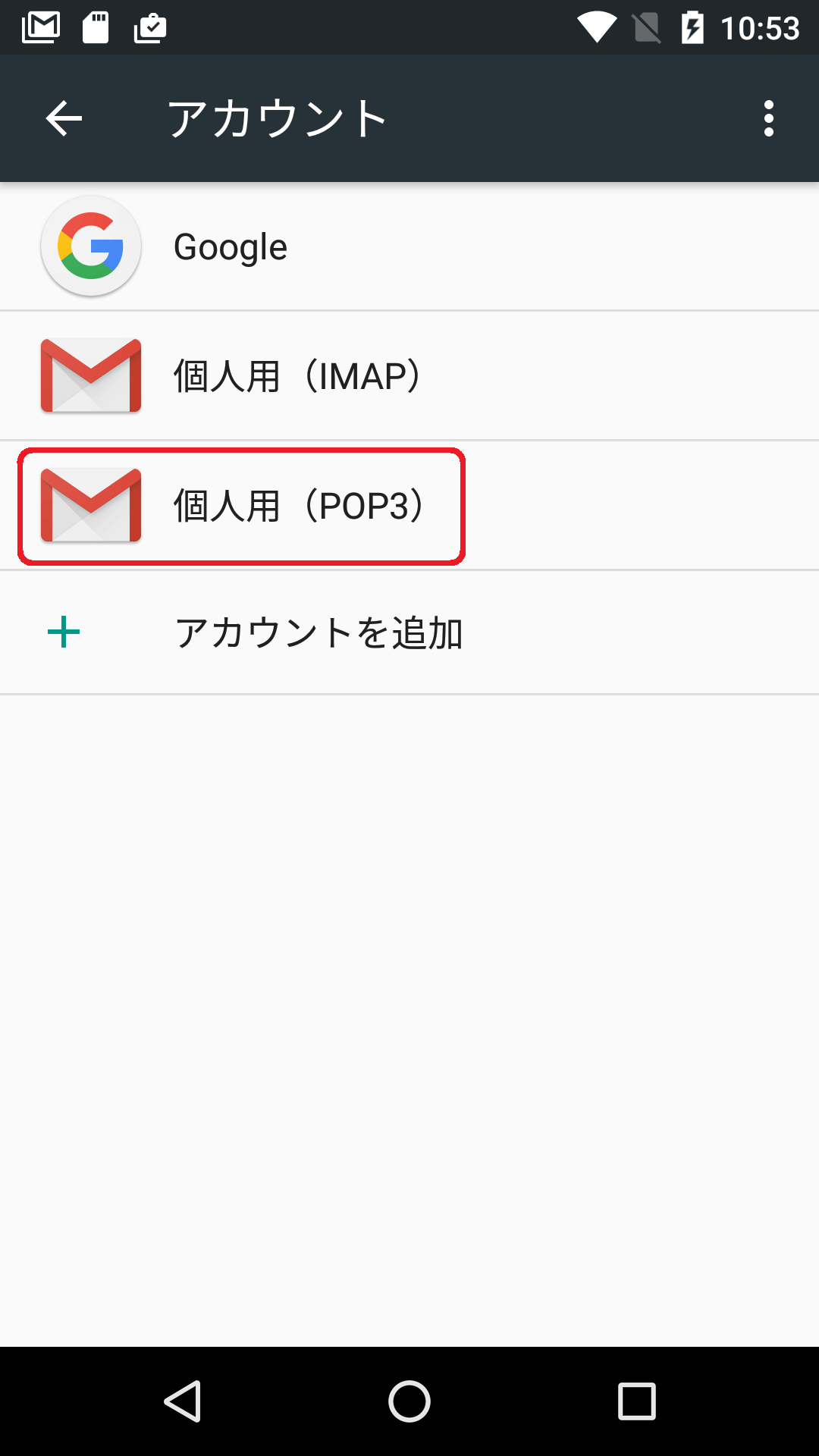Open the three-dot overflow menu
The image size is (819, 1456).
[769, 118]
